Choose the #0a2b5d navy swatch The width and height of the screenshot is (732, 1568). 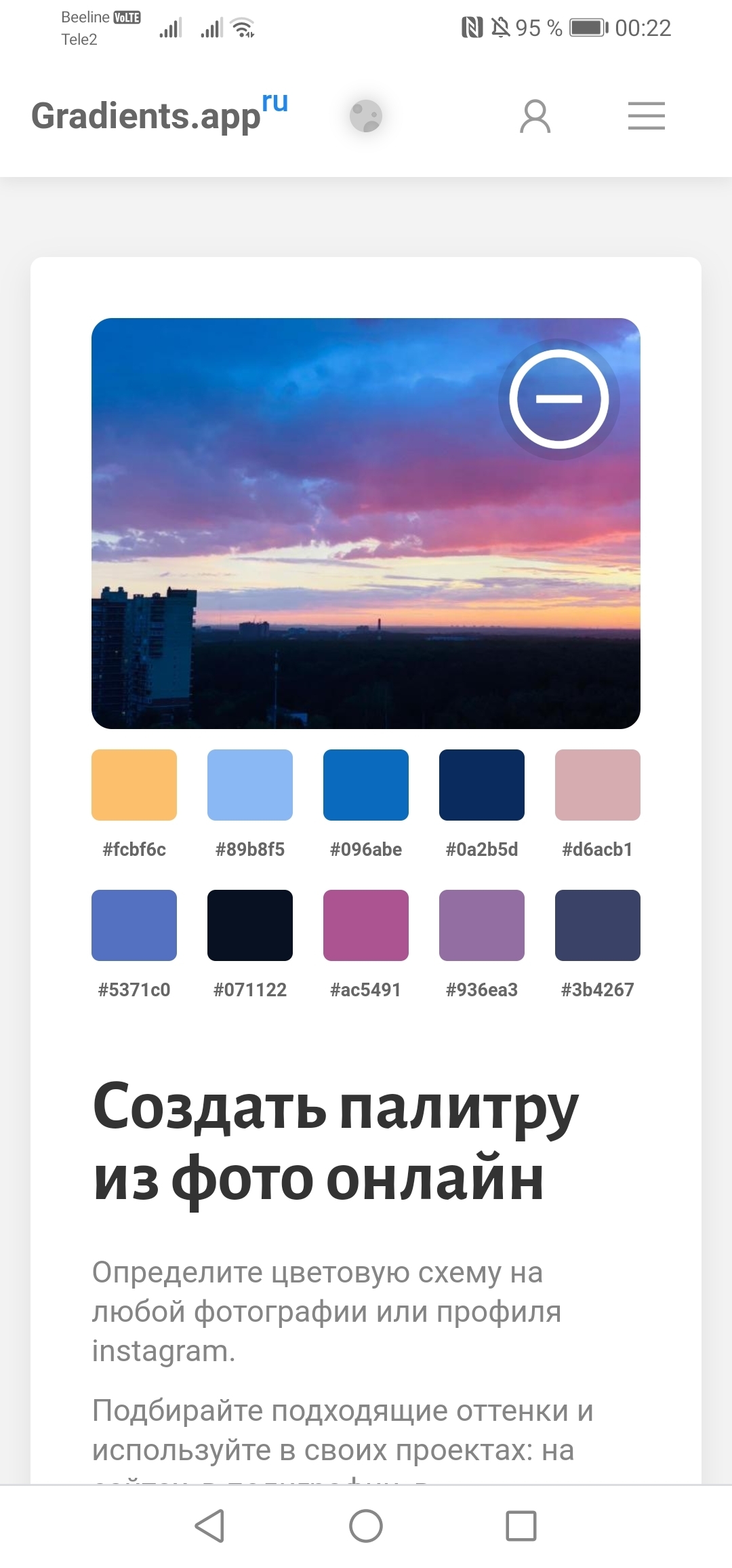click(x=482, y=785)
